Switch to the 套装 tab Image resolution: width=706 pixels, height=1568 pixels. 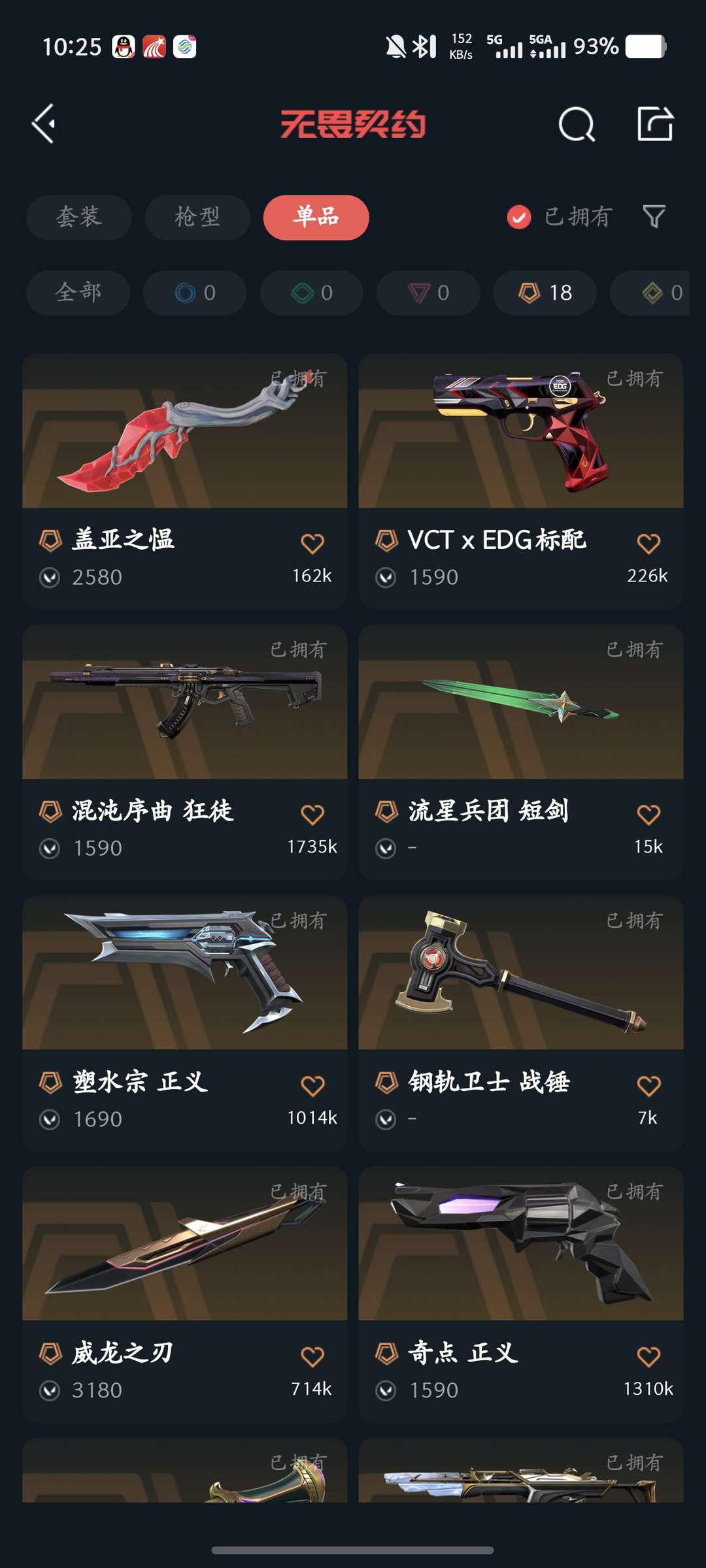tap(78, 217)
